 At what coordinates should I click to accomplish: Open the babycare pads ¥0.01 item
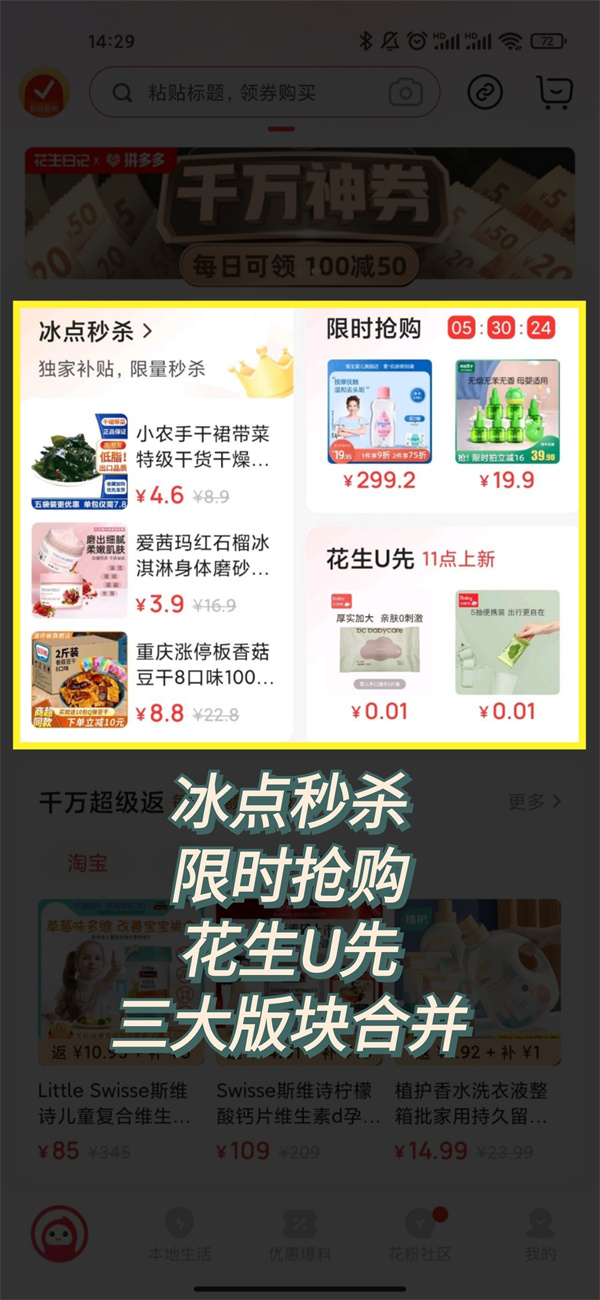pyautogui.click(x=379, y=655)
